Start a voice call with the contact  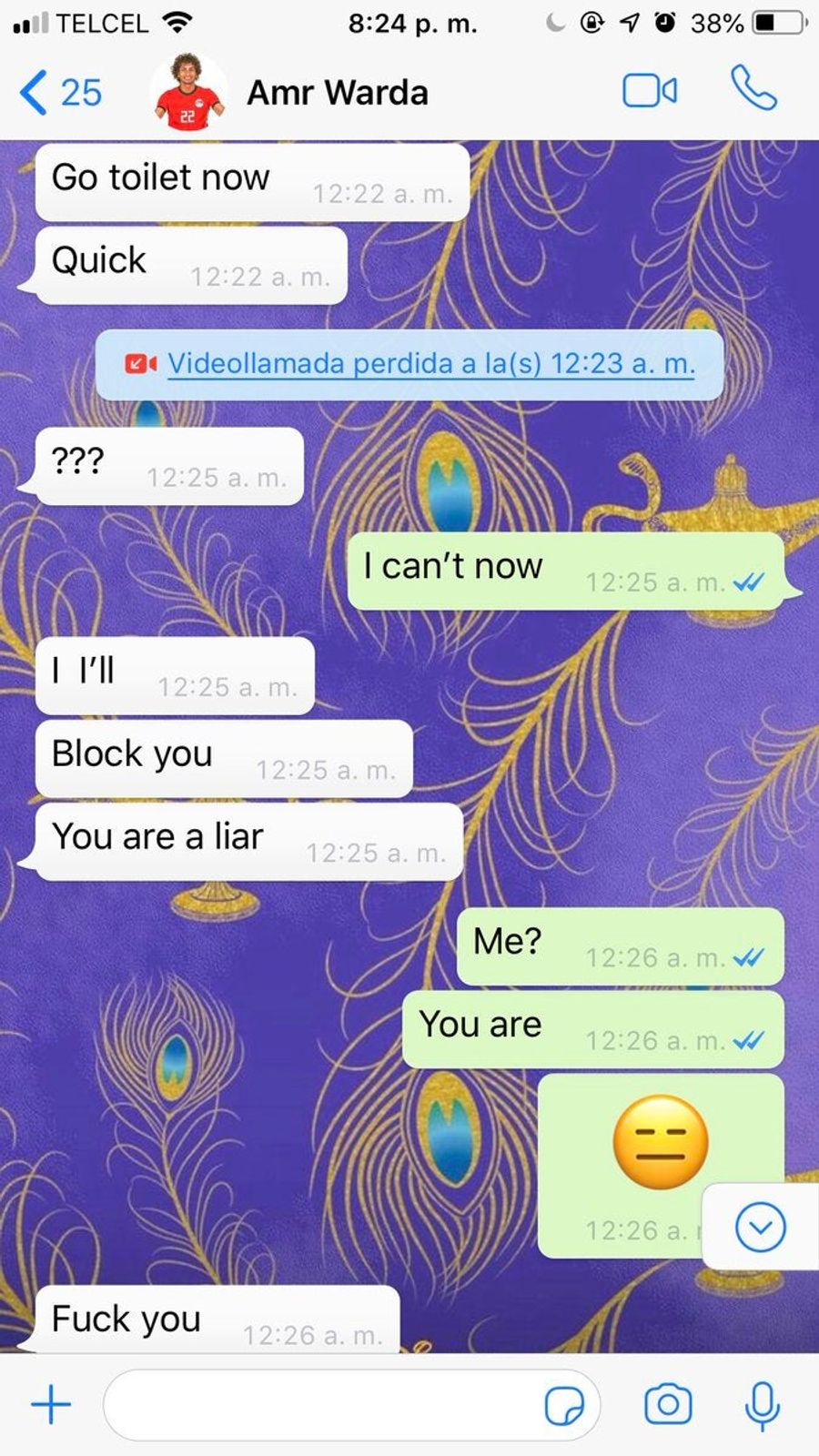753,89
